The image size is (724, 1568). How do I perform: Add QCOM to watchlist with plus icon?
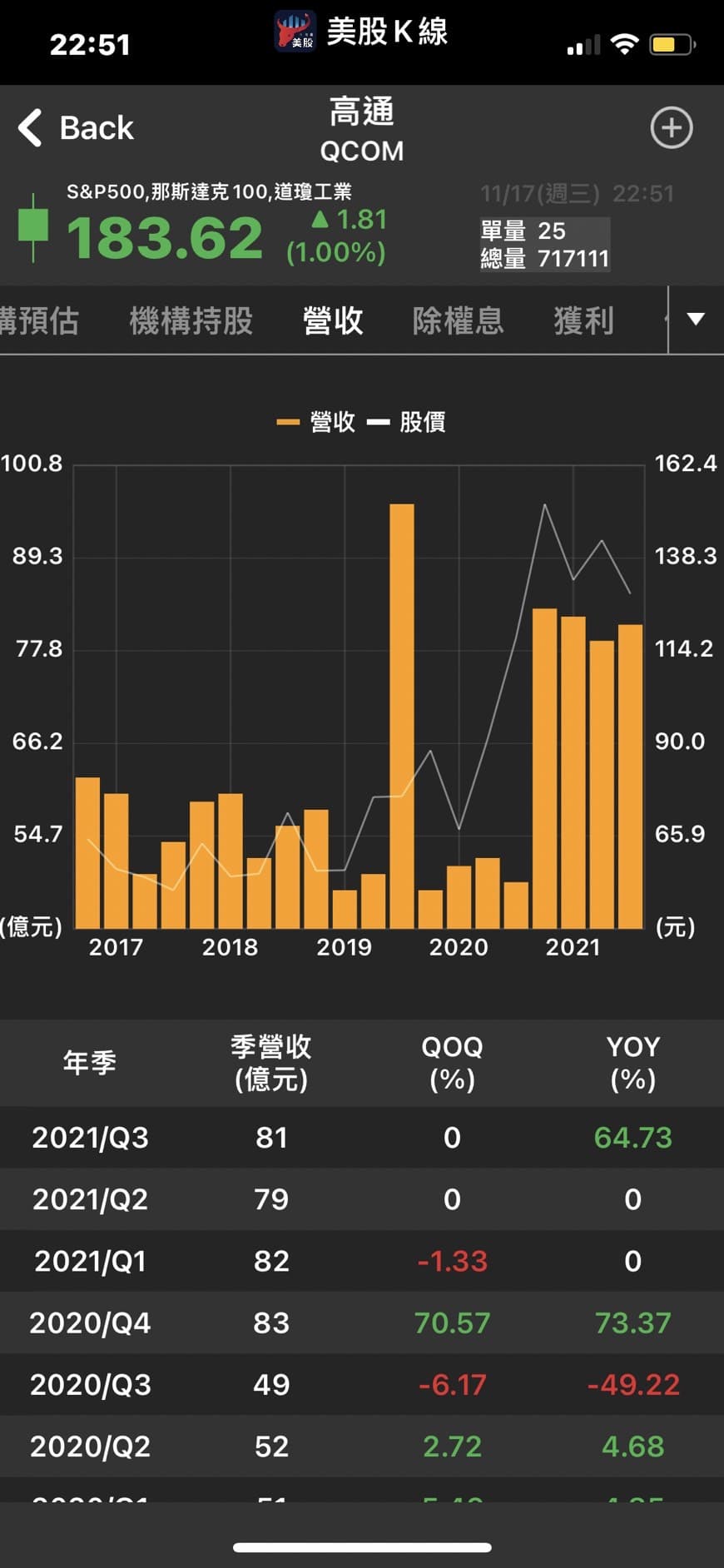671,128
